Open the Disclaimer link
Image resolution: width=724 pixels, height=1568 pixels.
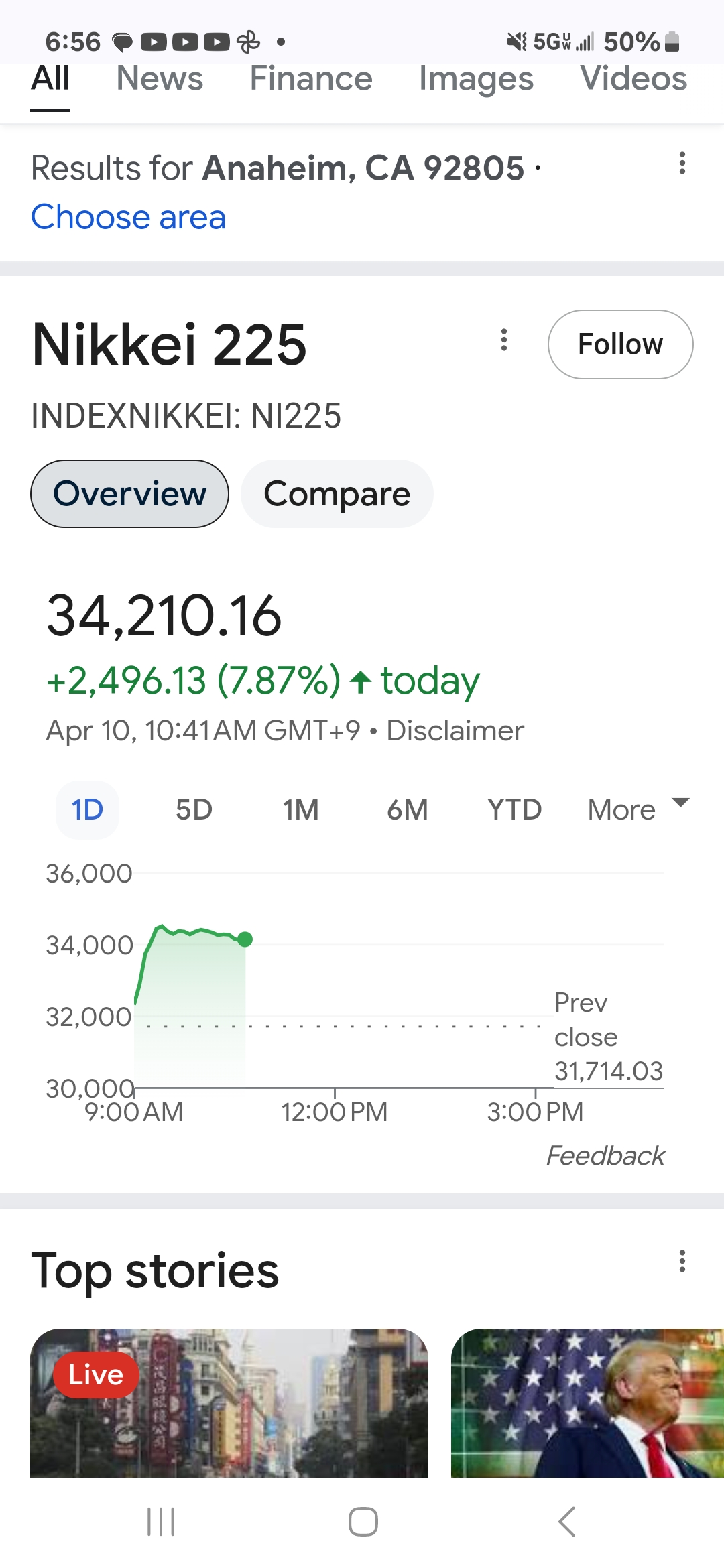point(455,731)
